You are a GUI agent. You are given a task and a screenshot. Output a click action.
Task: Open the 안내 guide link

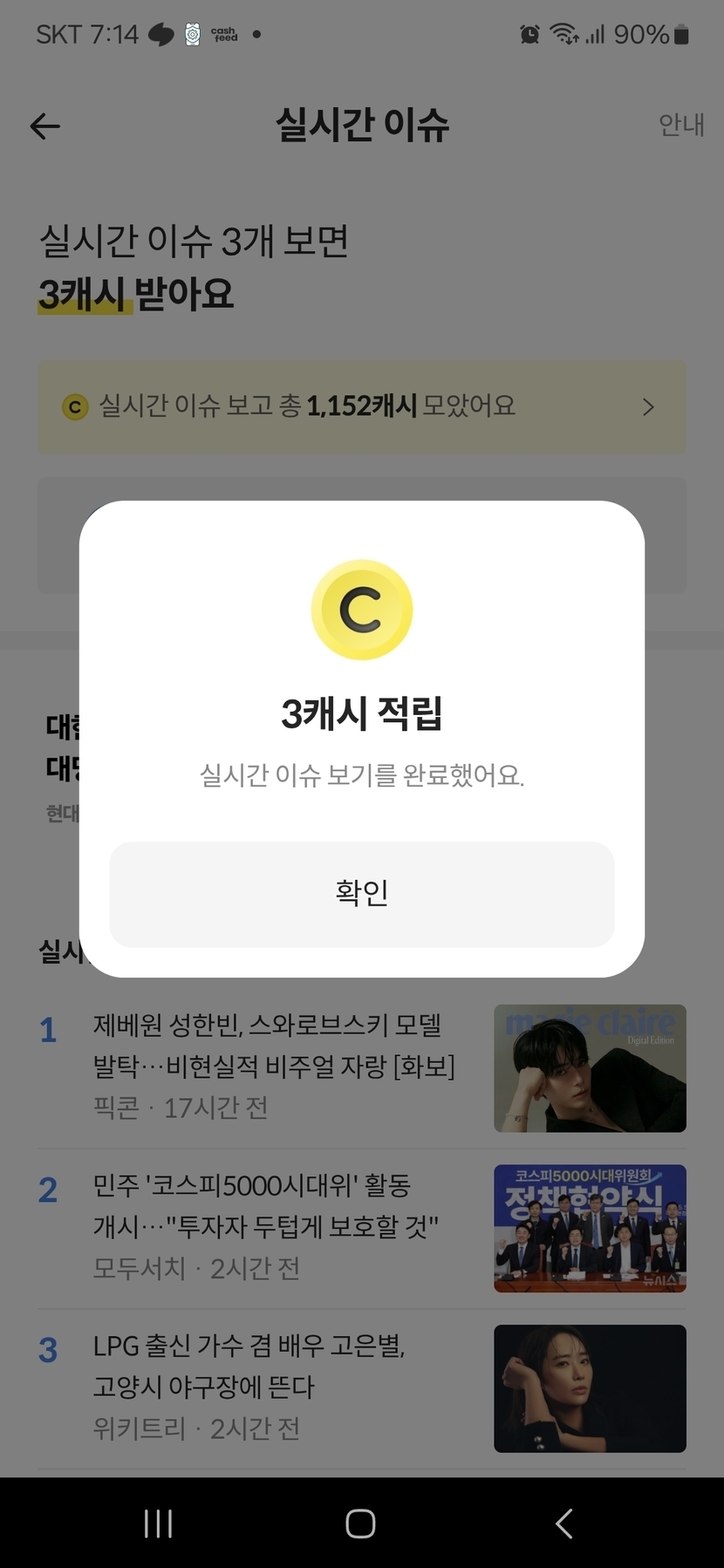pos(680,126)
